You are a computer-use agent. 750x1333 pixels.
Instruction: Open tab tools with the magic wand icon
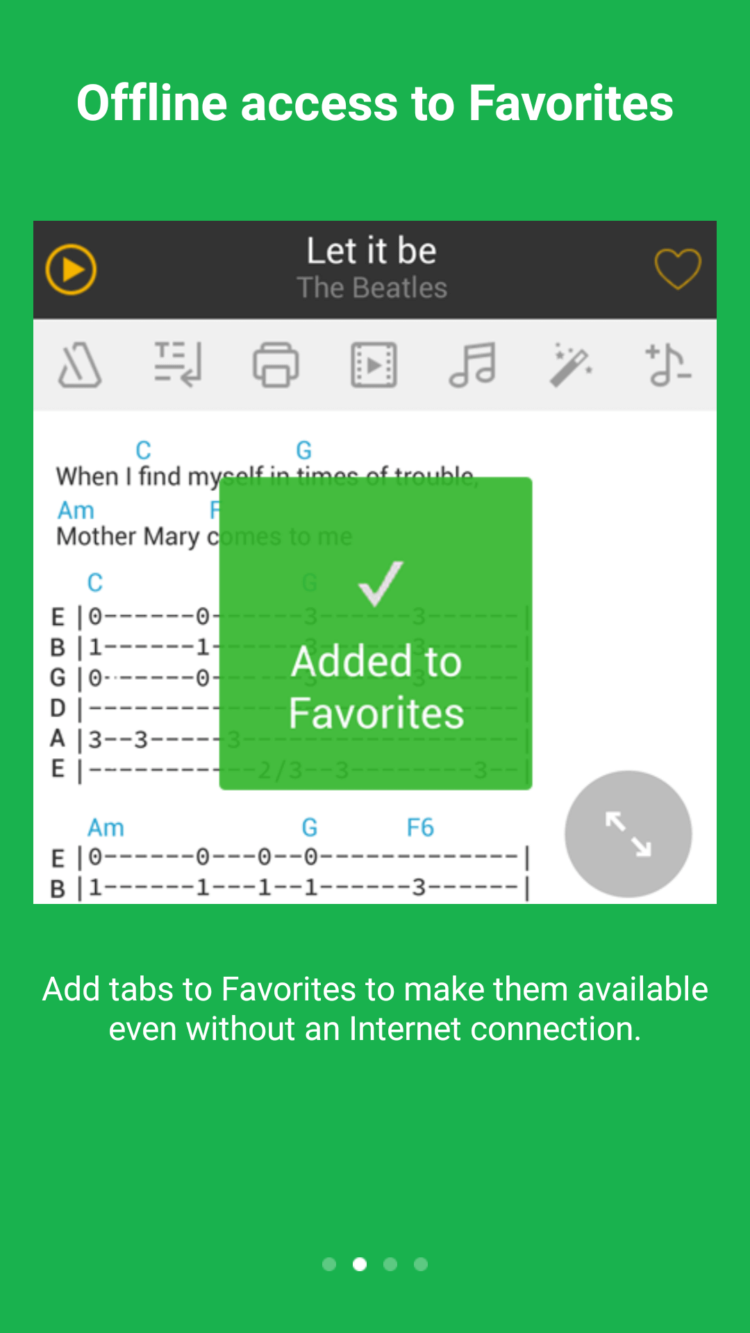570,365
